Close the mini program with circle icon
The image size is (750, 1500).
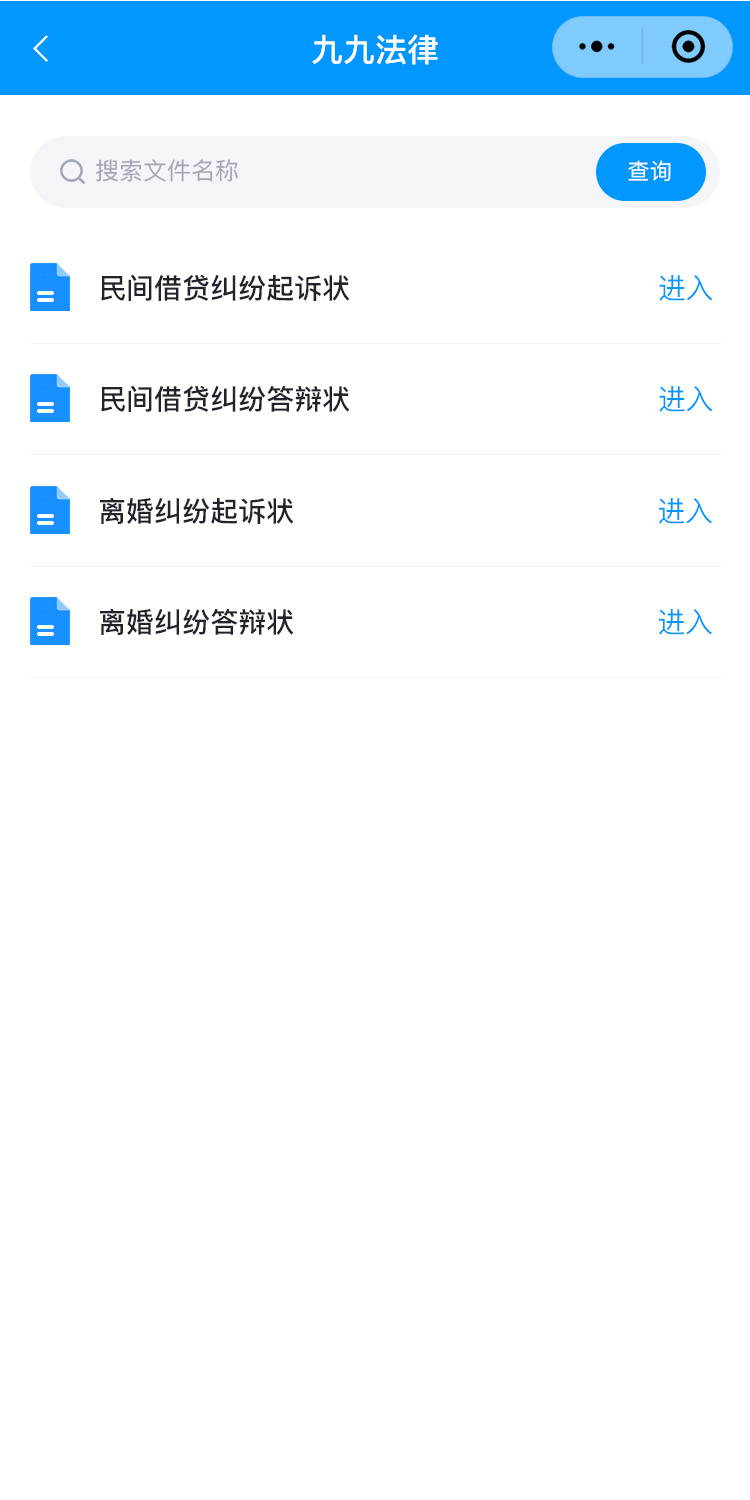point(688,47)
